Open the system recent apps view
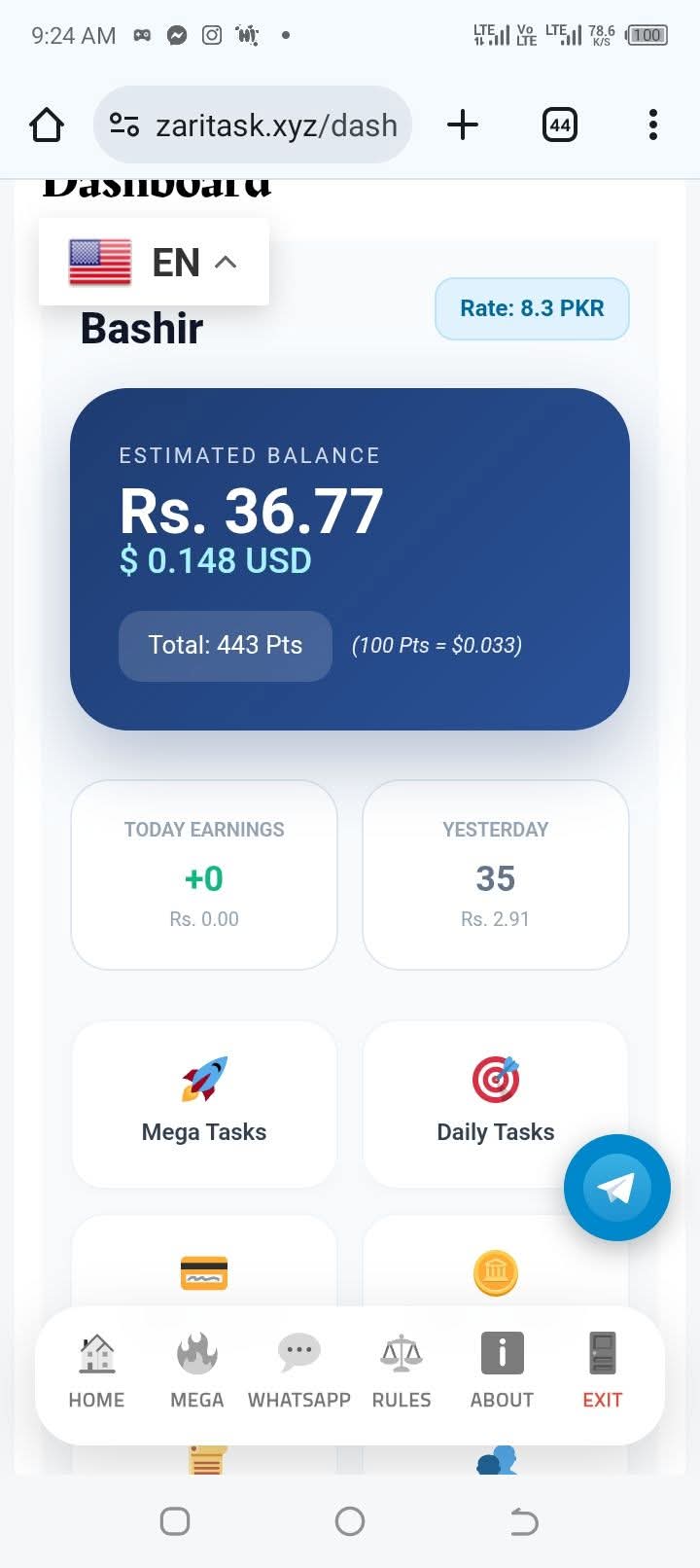Image resolution: width=700 pixels, height=1568 pixels. tap(175, 1521)
